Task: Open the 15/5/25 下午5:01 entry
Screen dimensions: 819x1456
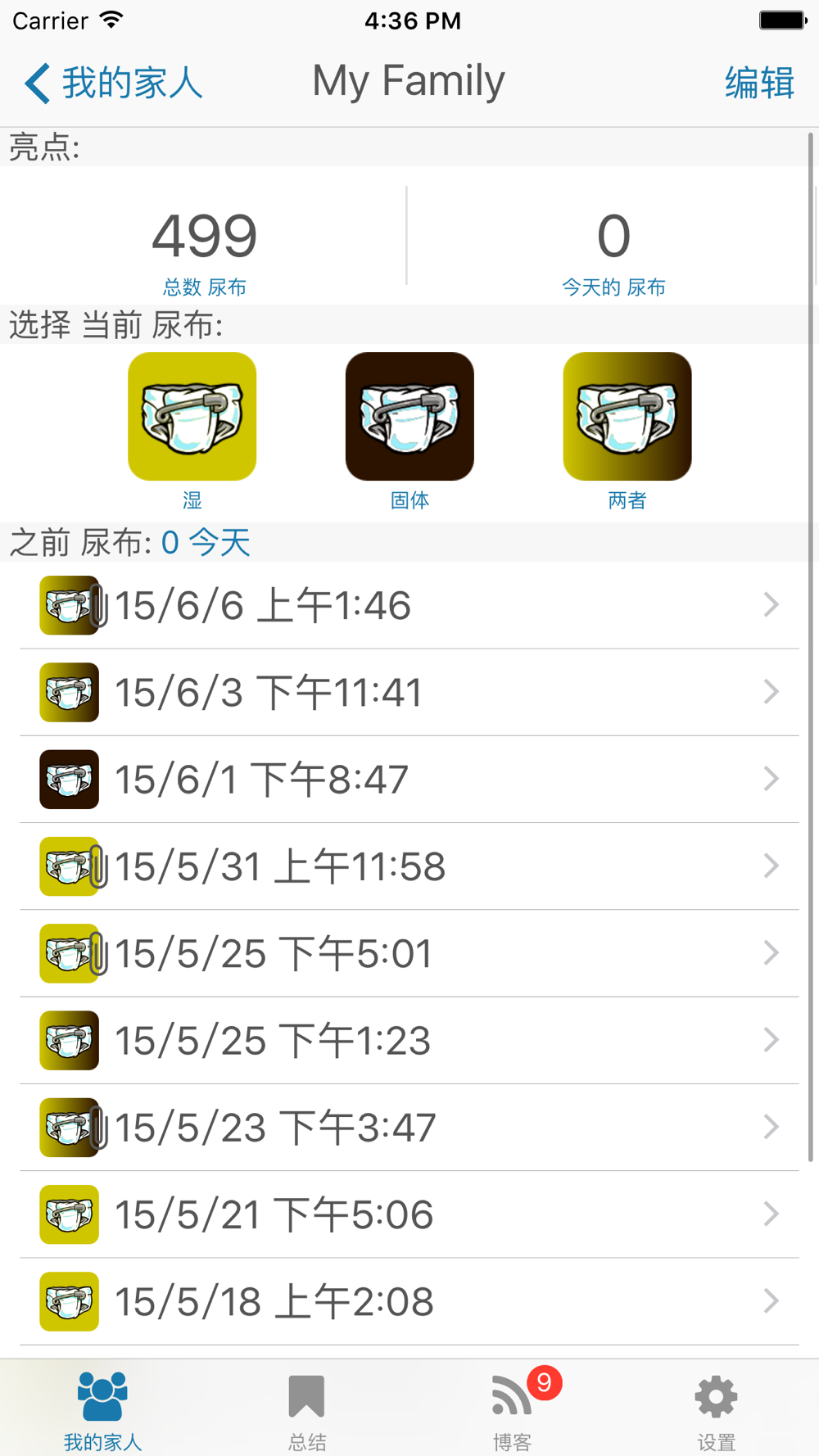Action: pos(409,953)
